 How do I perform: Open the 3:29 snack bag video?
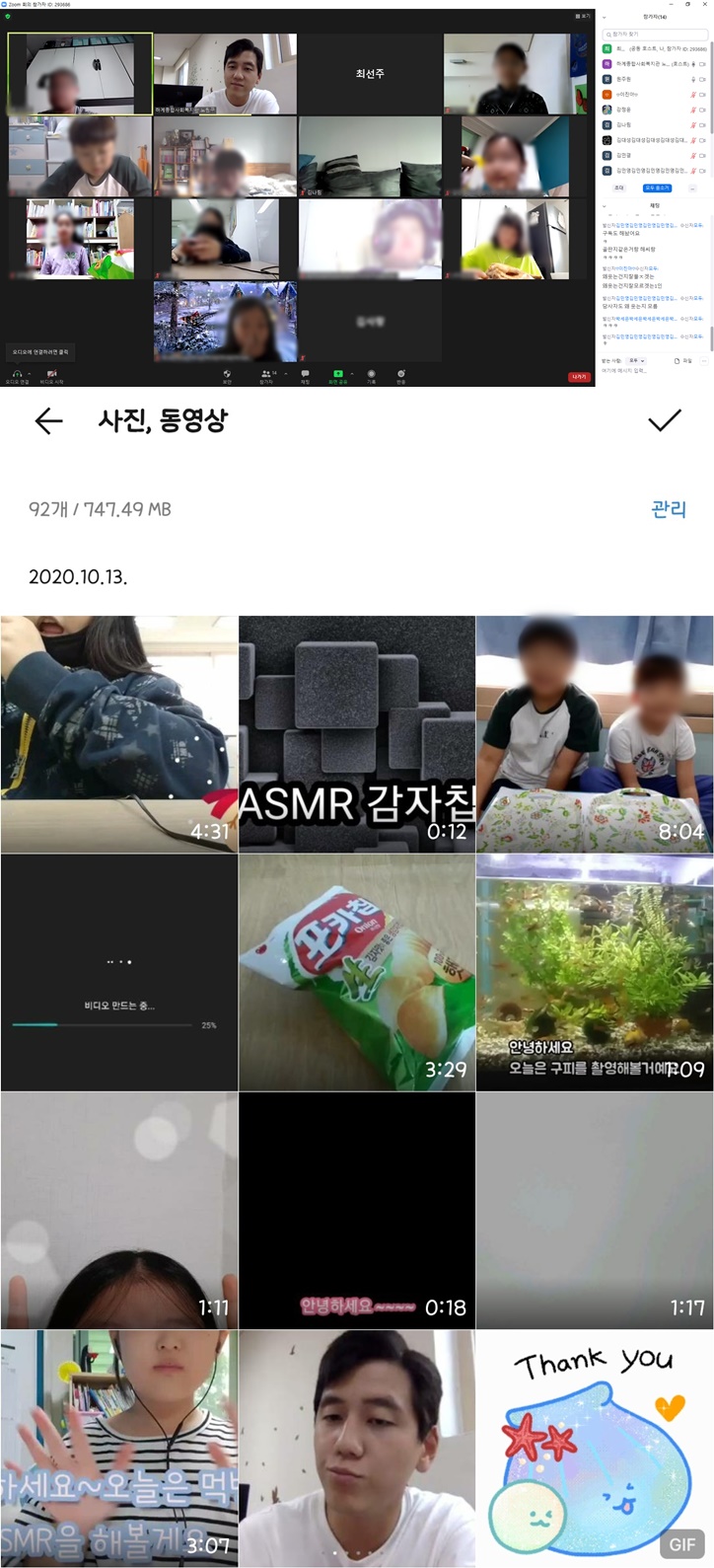click(356, 972)
